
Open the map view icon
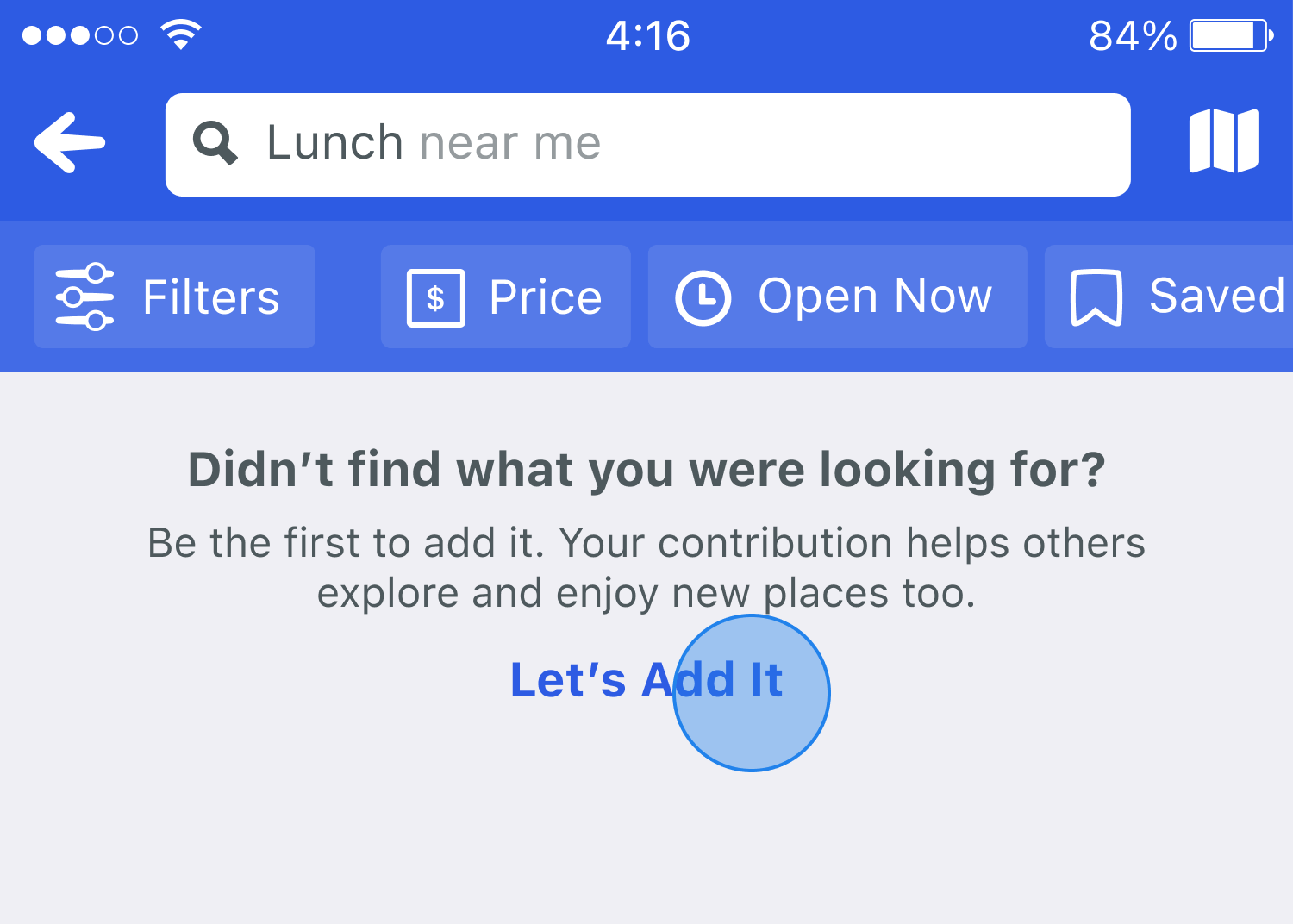pyautogui.click(x=1223, y=141)
